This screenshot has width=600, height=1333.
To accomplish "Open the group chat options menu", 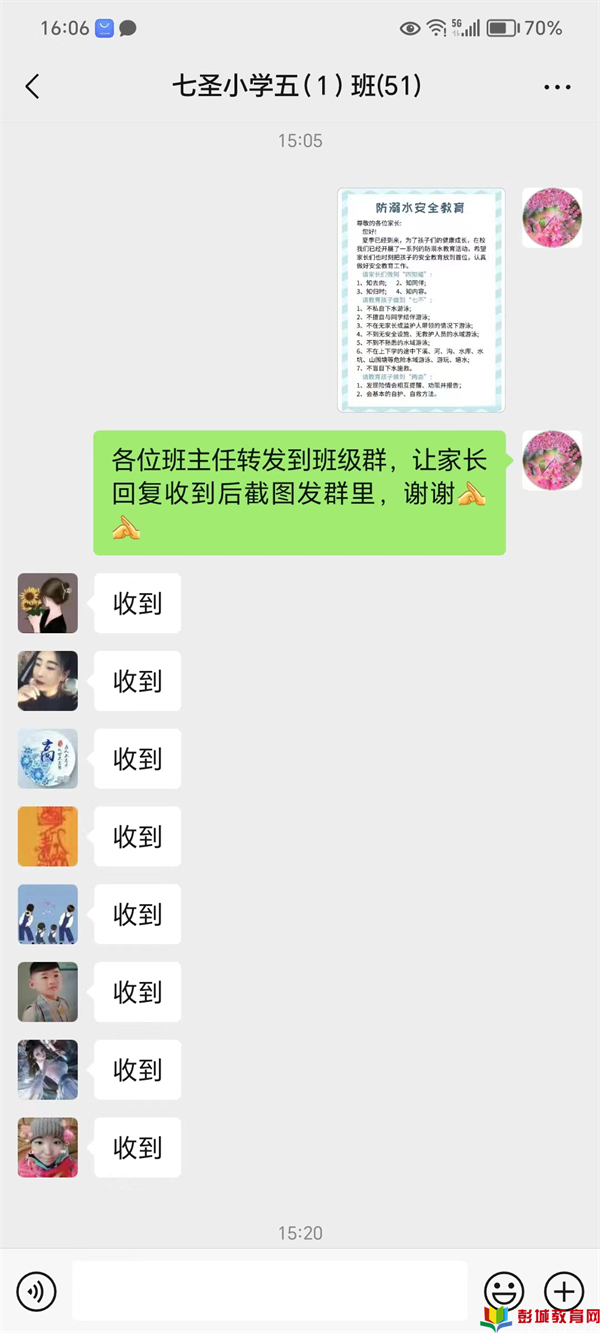I will 557,87.
